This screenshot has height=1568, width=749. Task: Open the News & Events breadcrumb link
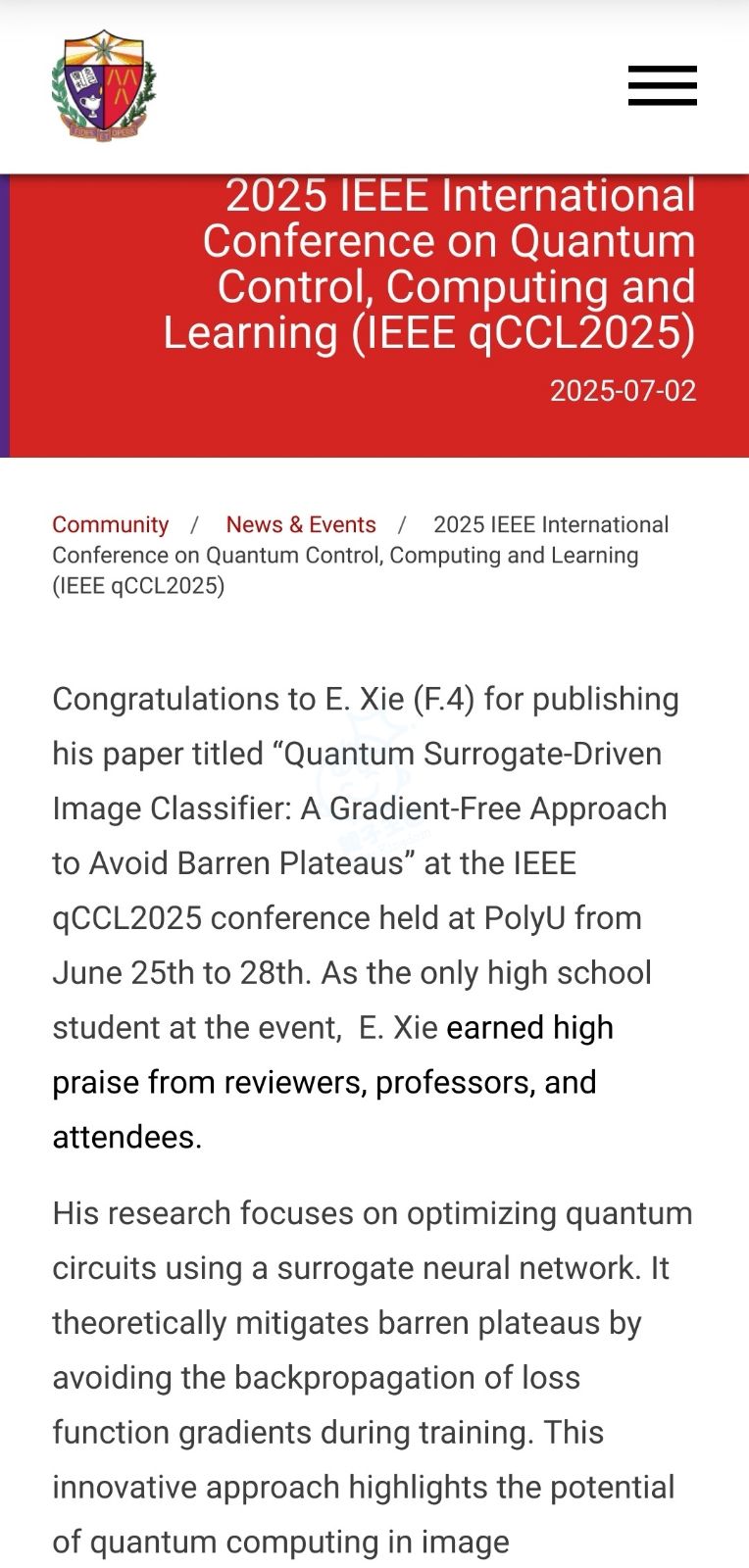(x=301, y=524)
